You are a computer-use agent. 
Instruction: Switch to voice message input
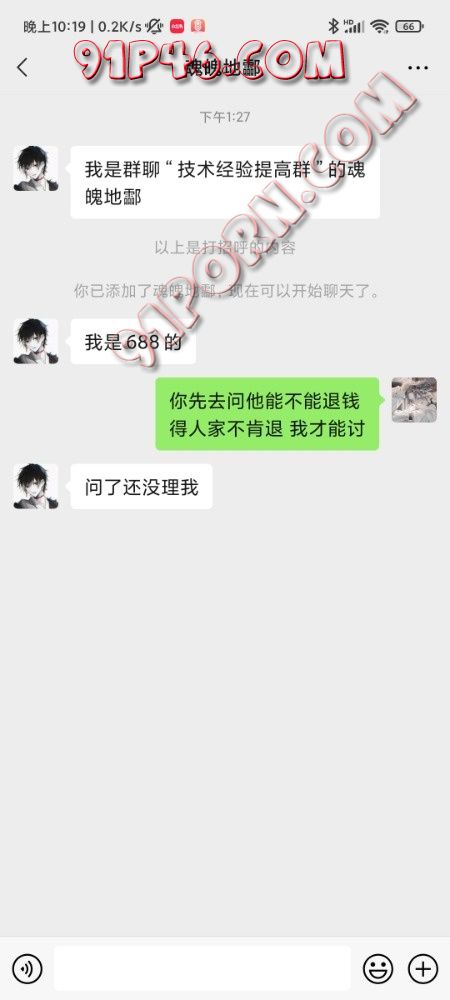pos(27,969)
